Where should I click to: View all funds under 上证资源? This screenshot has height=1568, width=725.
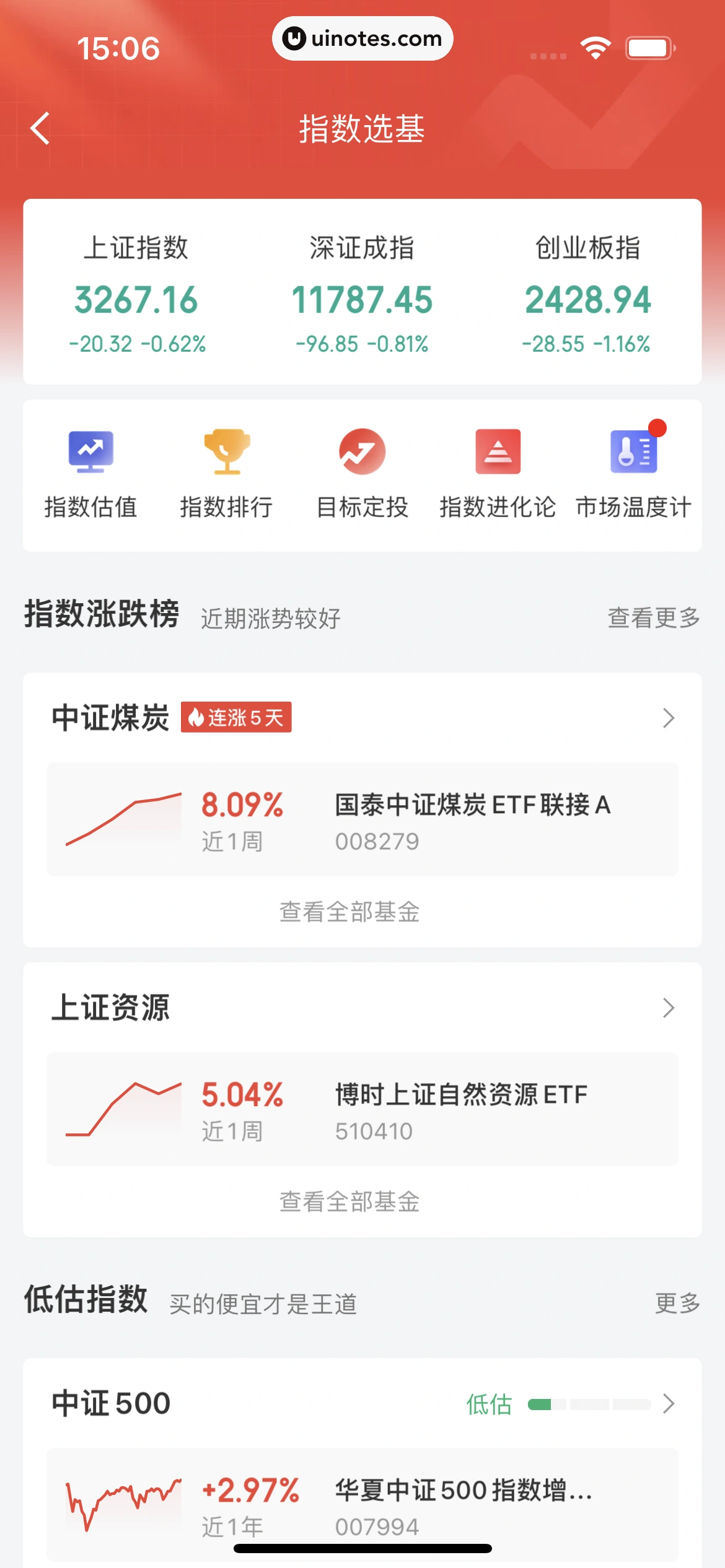click(349, 1201)
